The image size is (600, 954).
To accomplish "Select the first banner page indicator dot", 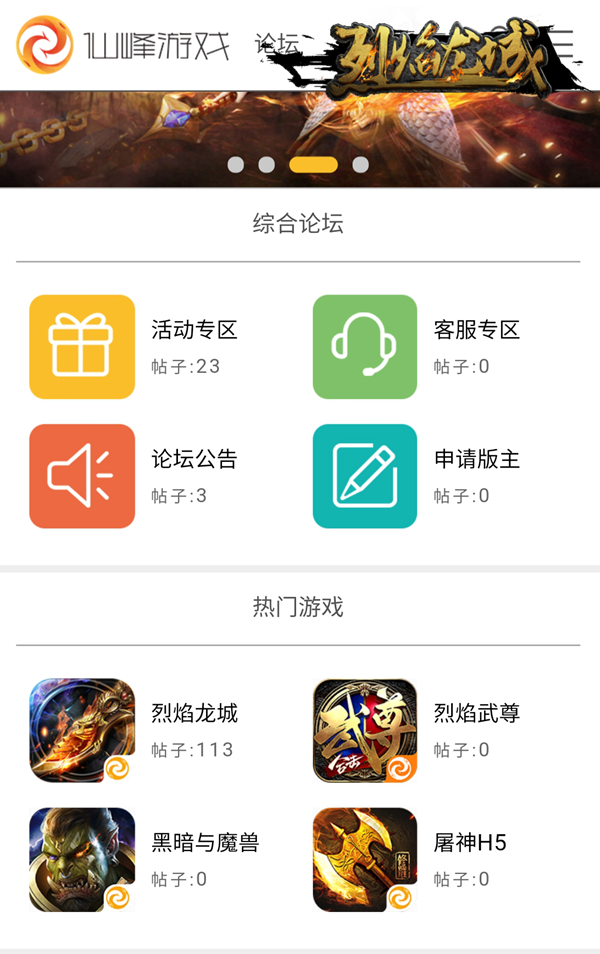I will [x=236, y=165].
